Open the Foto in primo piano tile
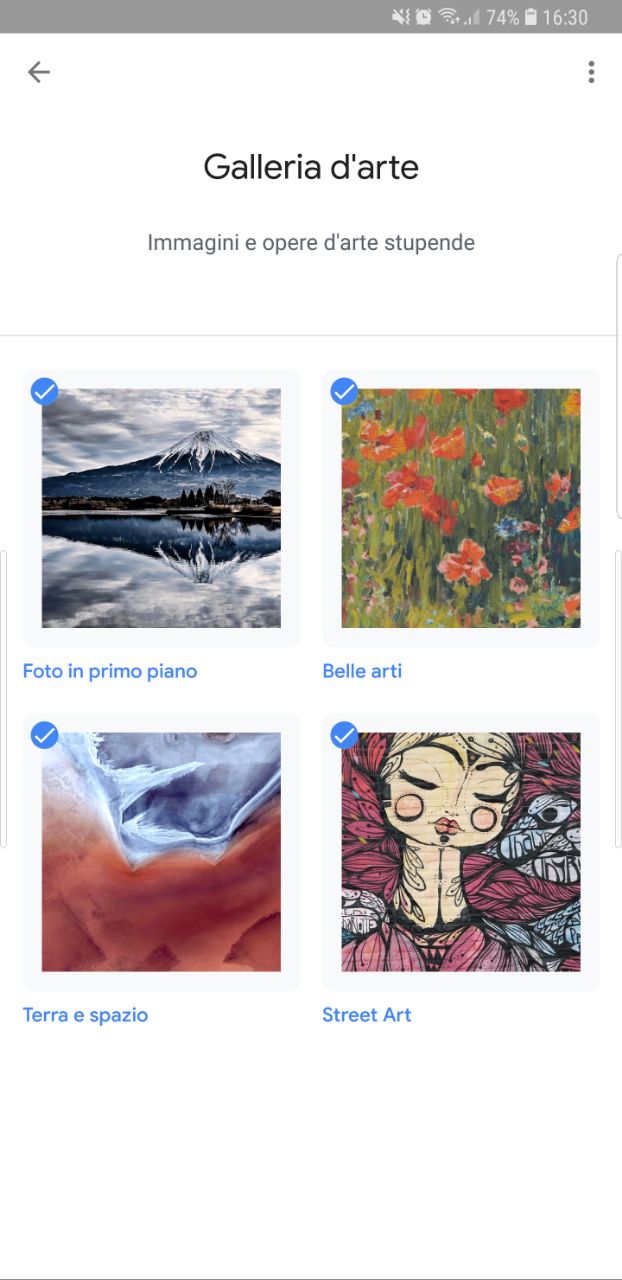Image resolution: width=622 pixels, height=1280 pixels. (161, 508)
